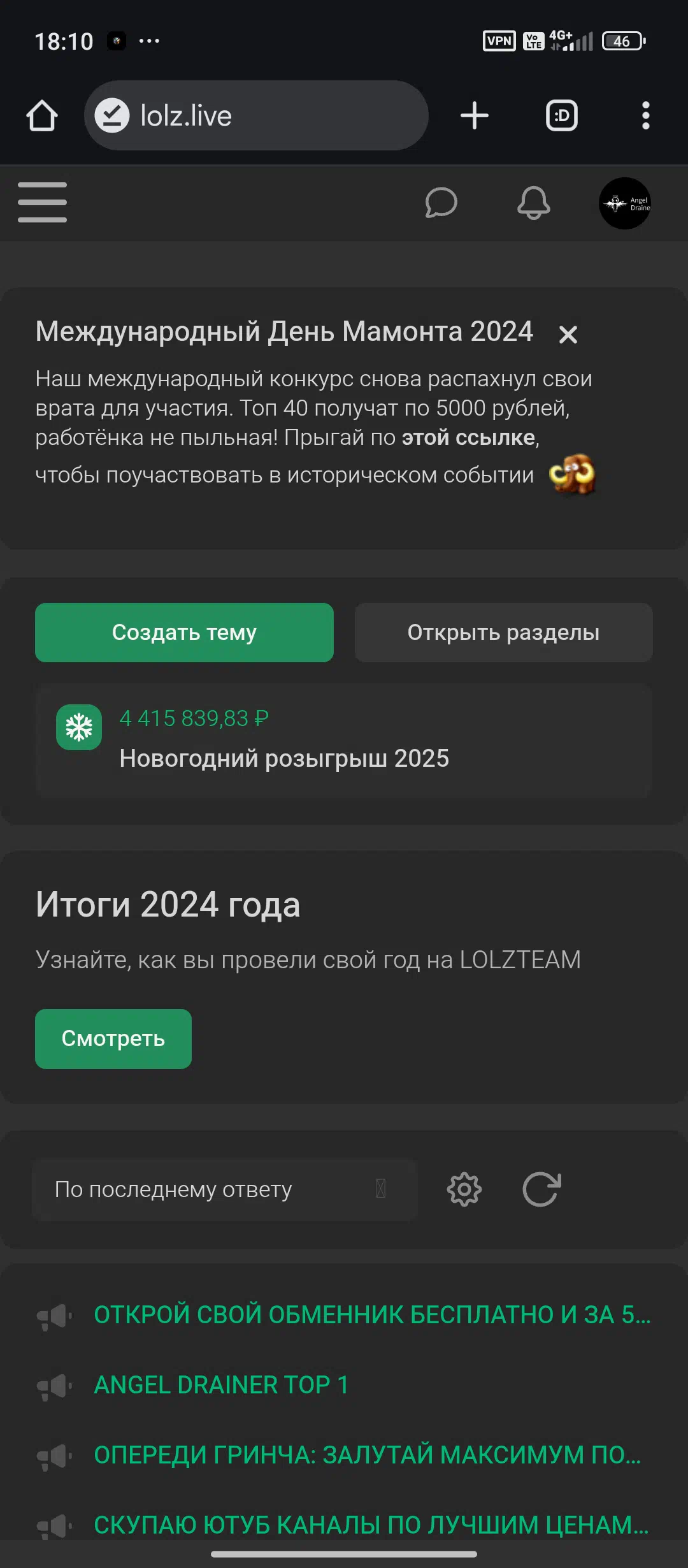Open the hamburger drawer menu
The height and width of the screenshot is (1568, 688).
pyautogui.click(x=42, y=203)
